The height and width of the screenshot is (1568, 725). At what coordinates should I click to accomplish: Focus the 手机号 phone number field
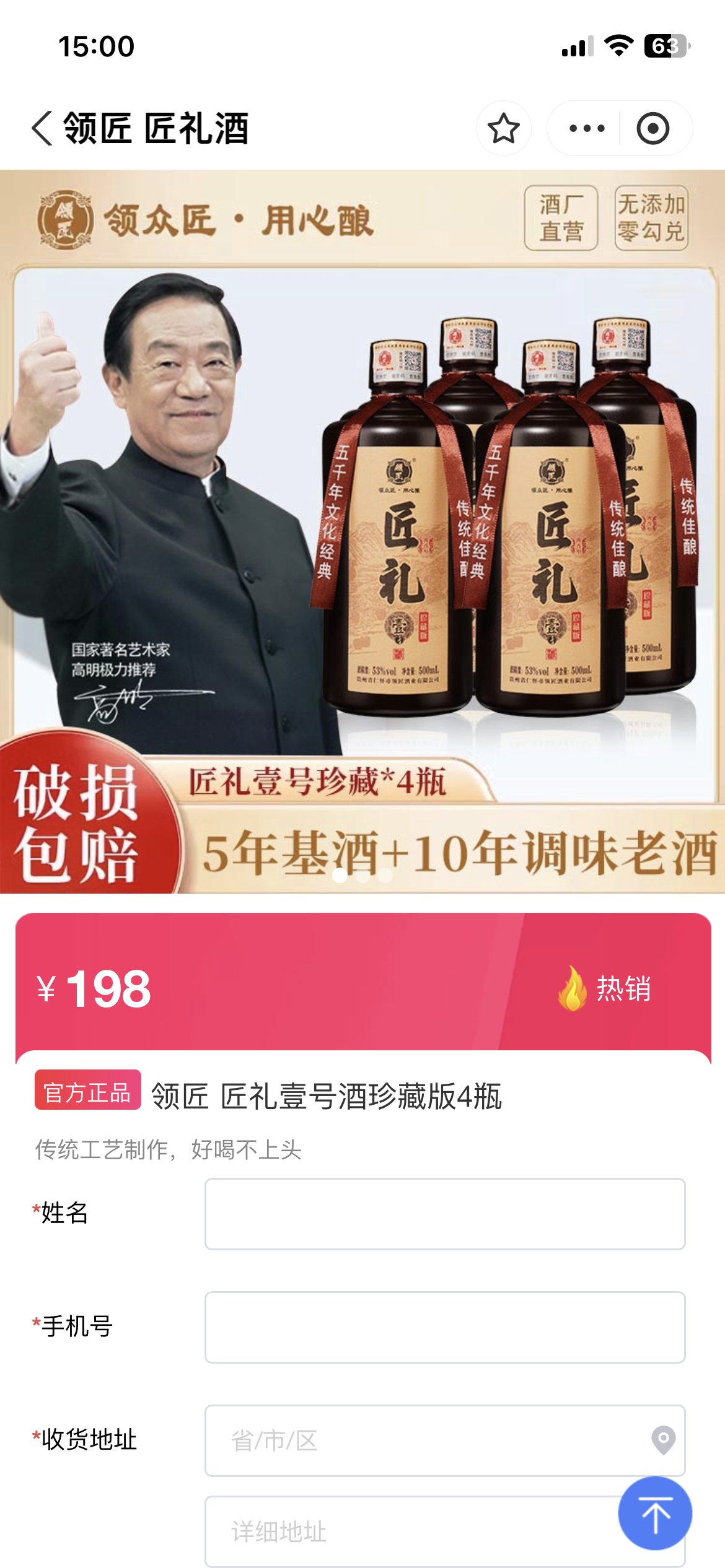click(x=444, y=1327)
